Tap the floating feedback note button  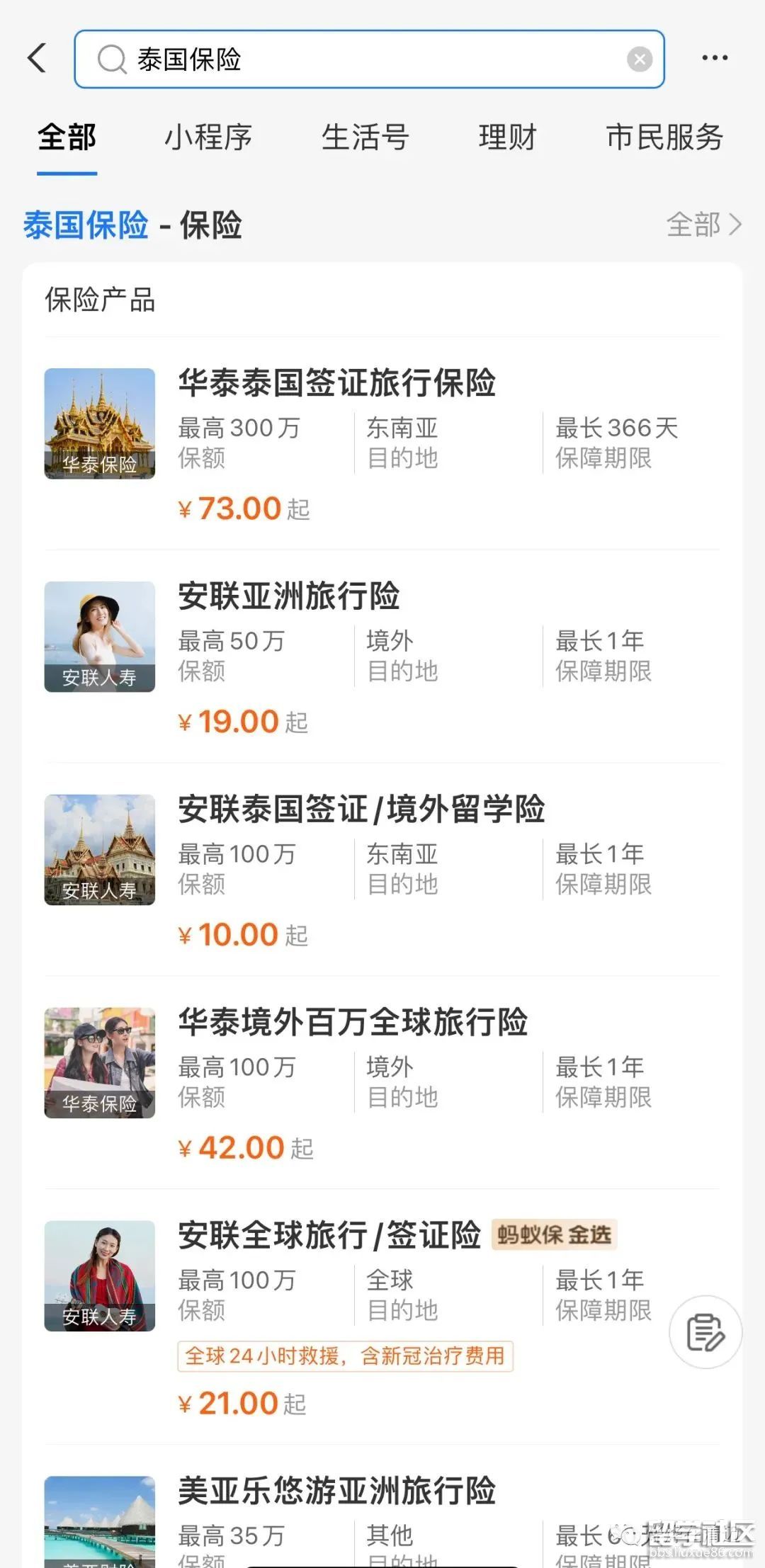[705, 1332]
